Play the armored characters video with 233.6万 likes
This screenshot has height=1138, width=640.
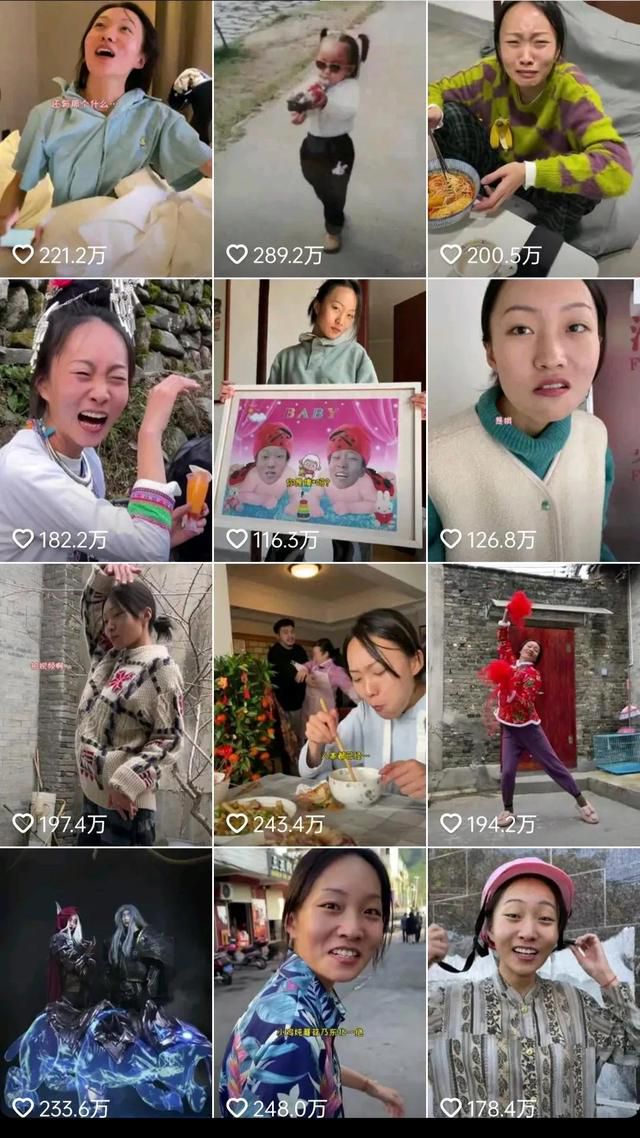coord(106,983)
